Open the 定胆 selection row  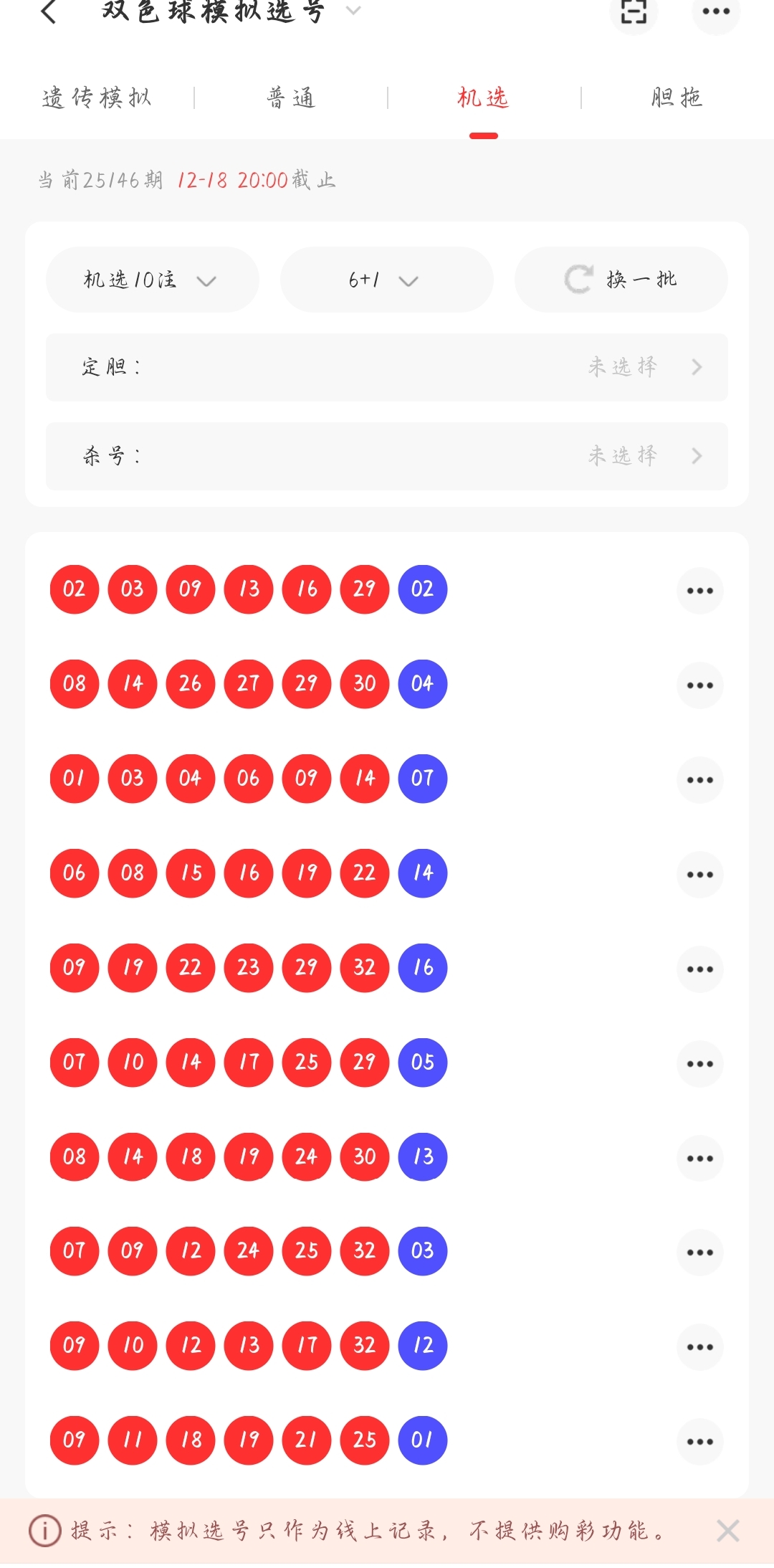tap(387, 367)
